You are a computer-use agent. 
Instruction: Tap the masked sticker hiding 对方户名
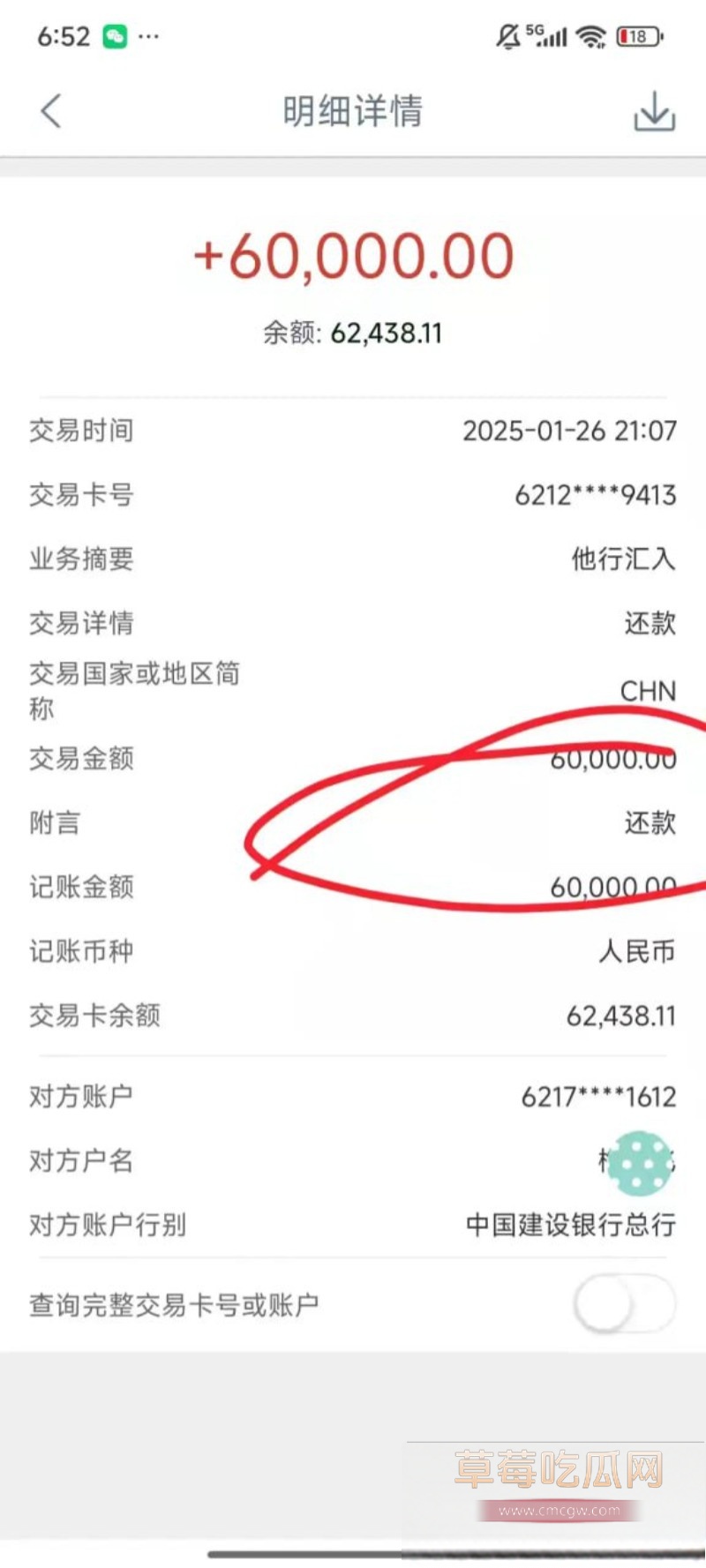coord(639,1165)
